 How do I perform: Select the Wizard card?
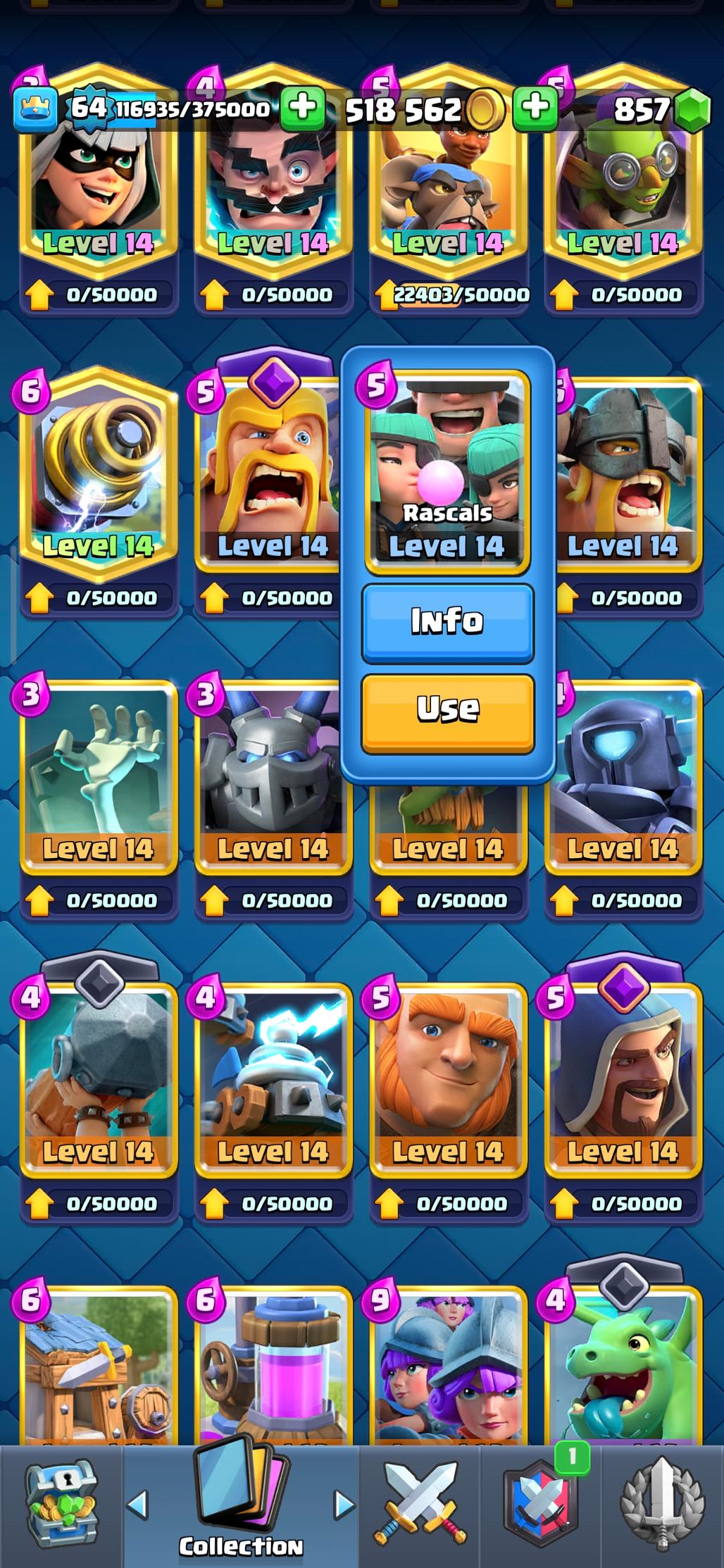click(x=624, y=1078)
